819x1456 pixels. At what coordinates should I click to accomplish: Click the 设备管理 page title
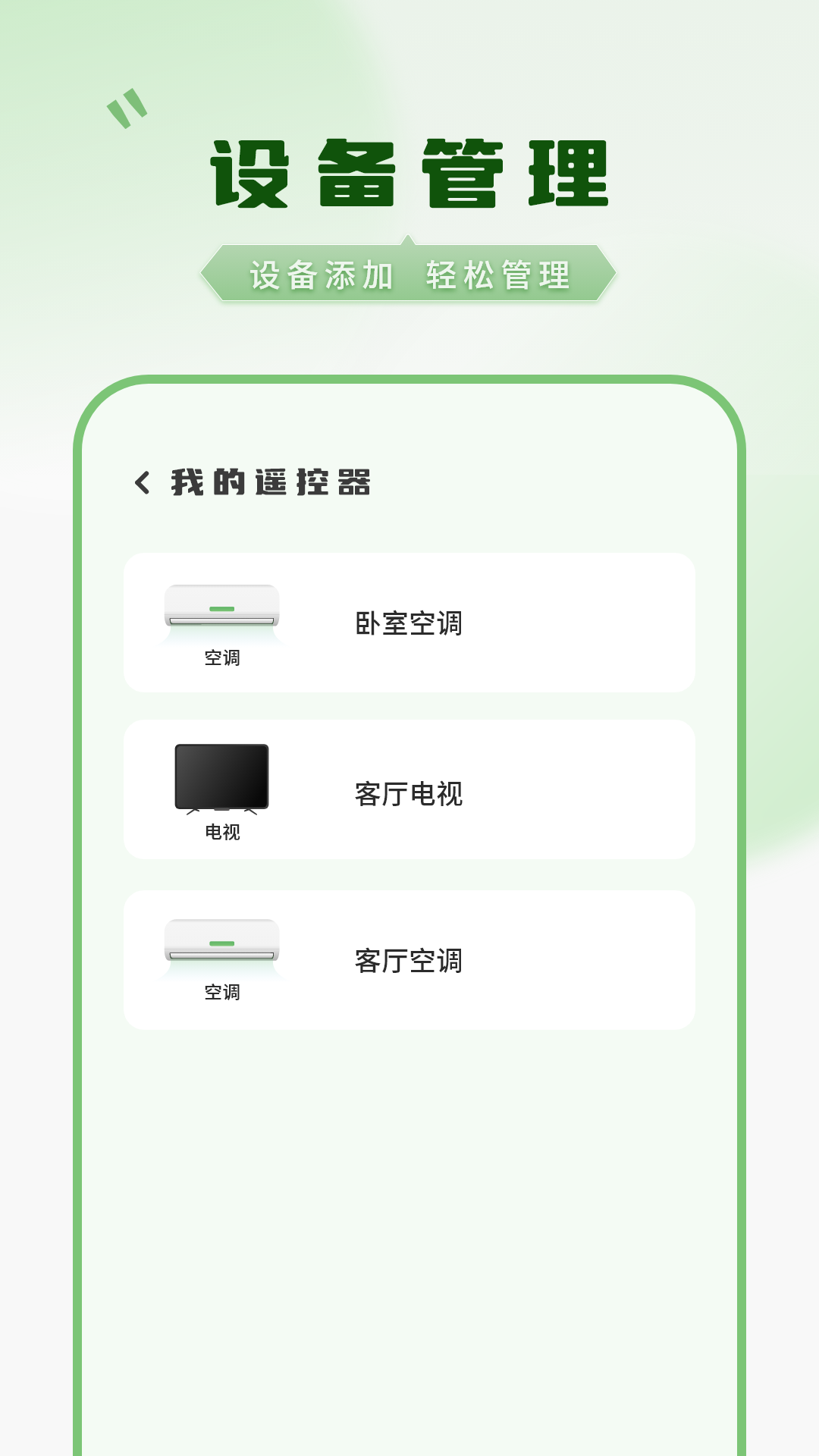click(409, 173)
